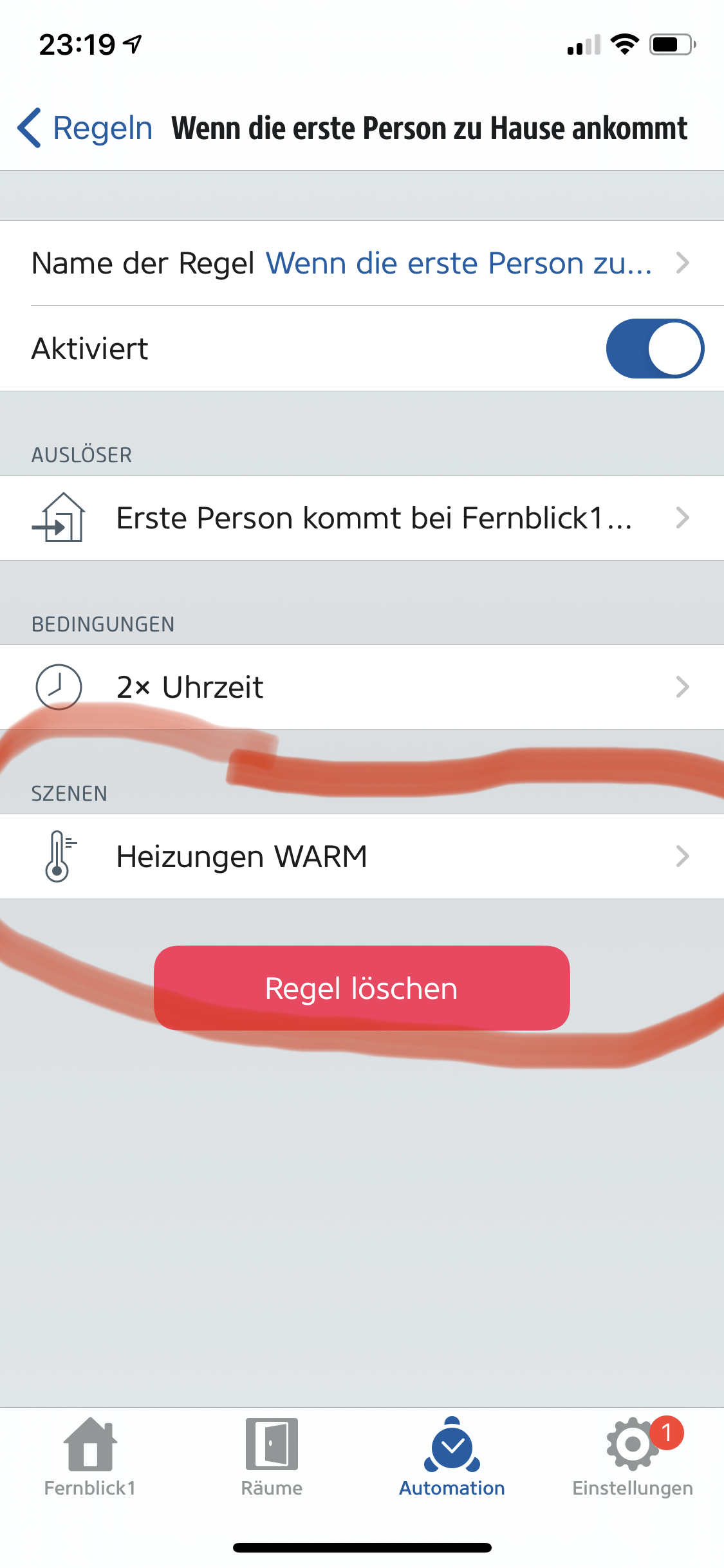This screenshot has height=1568, width=724.
Task: Open the 2× Uhrzeit condition
Action: click(360, 687)
